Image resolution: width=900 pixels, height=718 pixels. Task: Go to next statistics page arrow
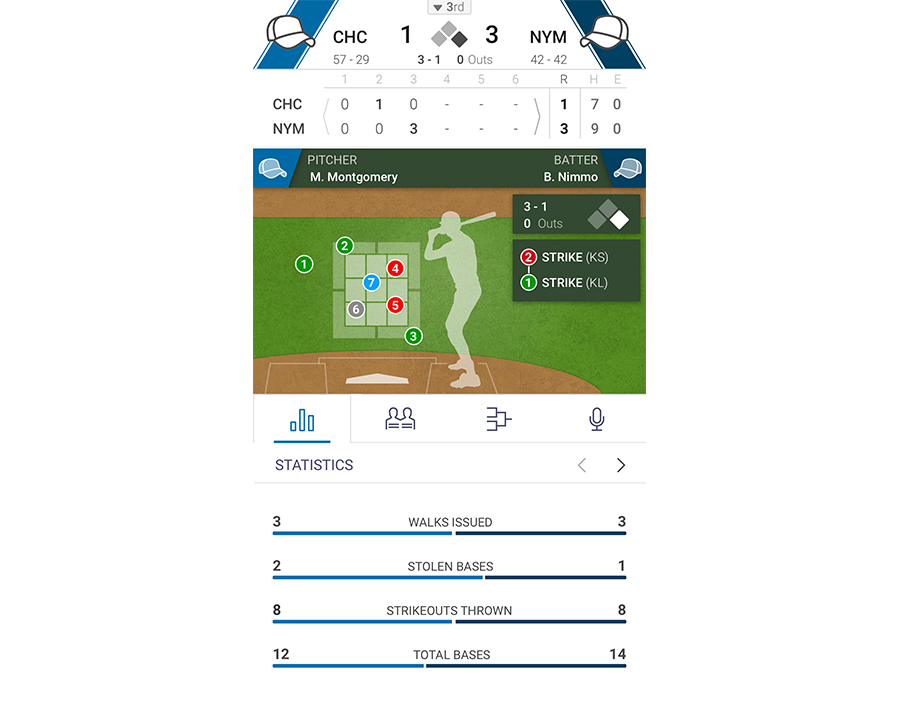621,465
